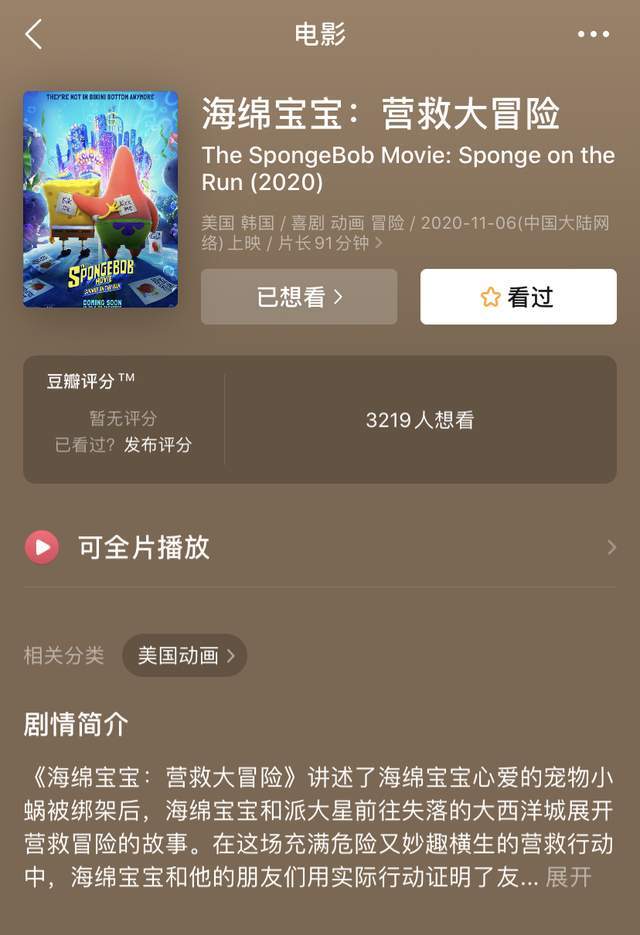The image size is (640, 935).
Task: Mark movie as 看过
Action: pos(518,297)
